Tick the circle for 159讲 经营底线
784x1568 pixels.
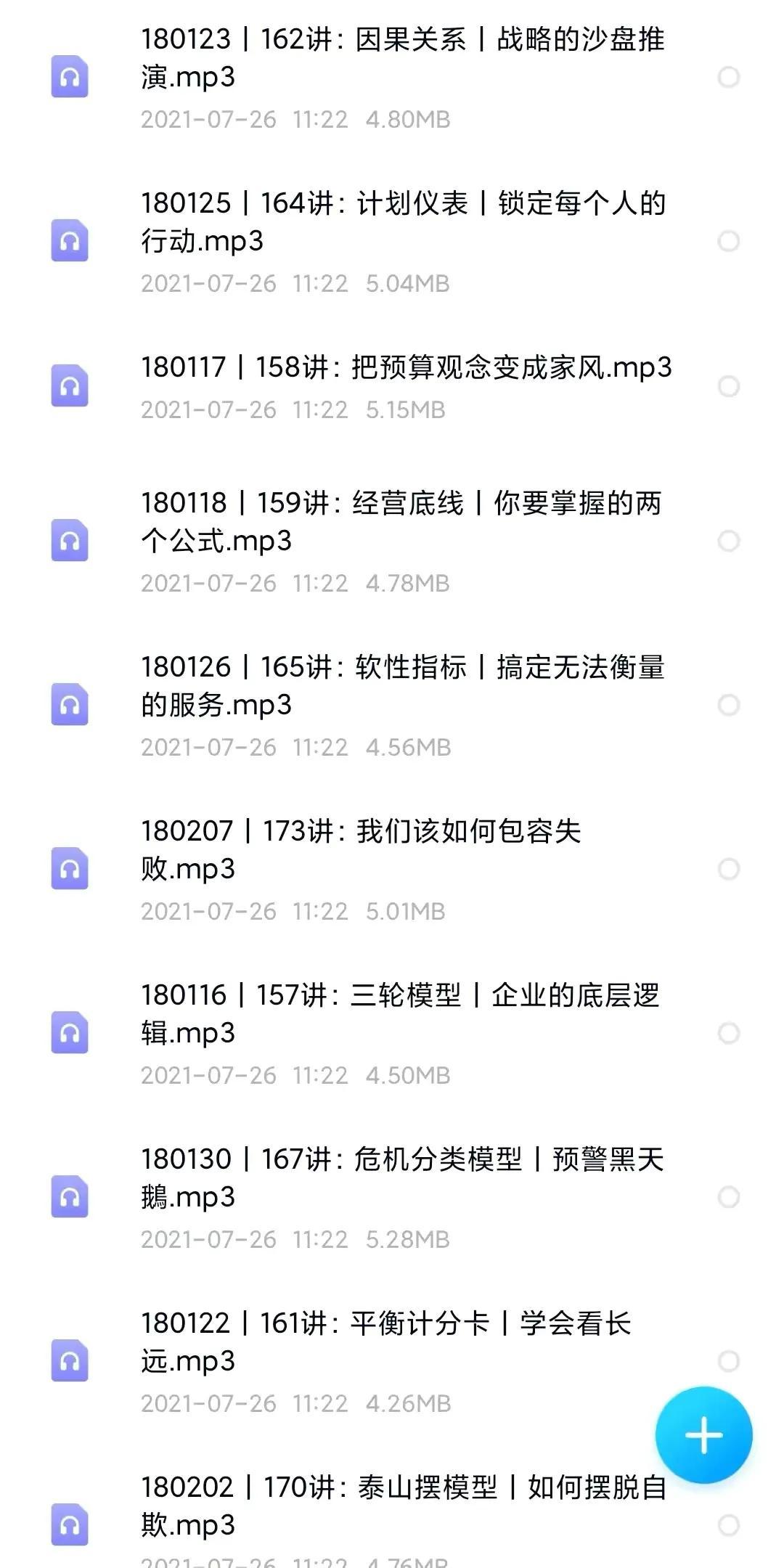[728, 541]
